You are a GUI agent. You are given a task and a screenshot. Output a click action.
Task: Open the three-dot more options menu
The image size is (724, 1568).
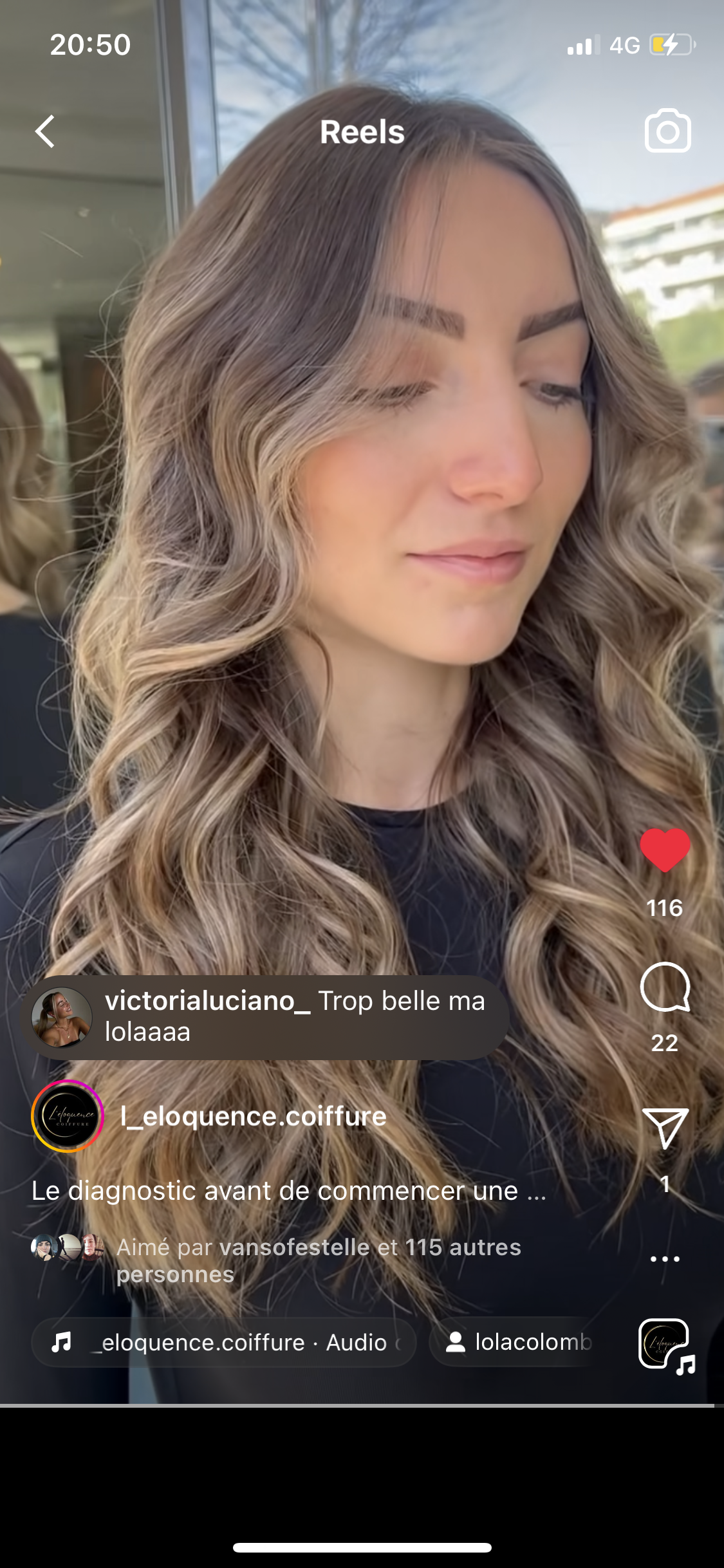tap(665, 1259)
